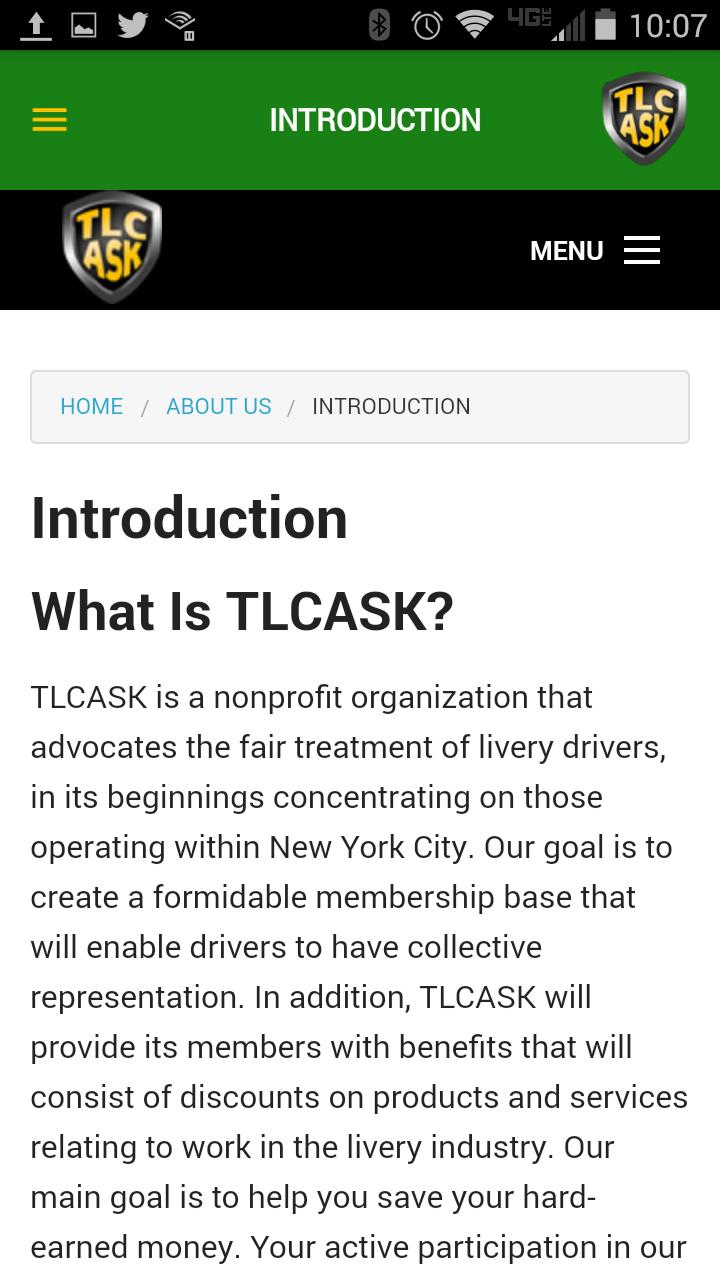Image resolution: width=720 pixels, height=1280 pixels.
Task: Go to the HOME breadcrumb link
Action: [x=92, y=406]
